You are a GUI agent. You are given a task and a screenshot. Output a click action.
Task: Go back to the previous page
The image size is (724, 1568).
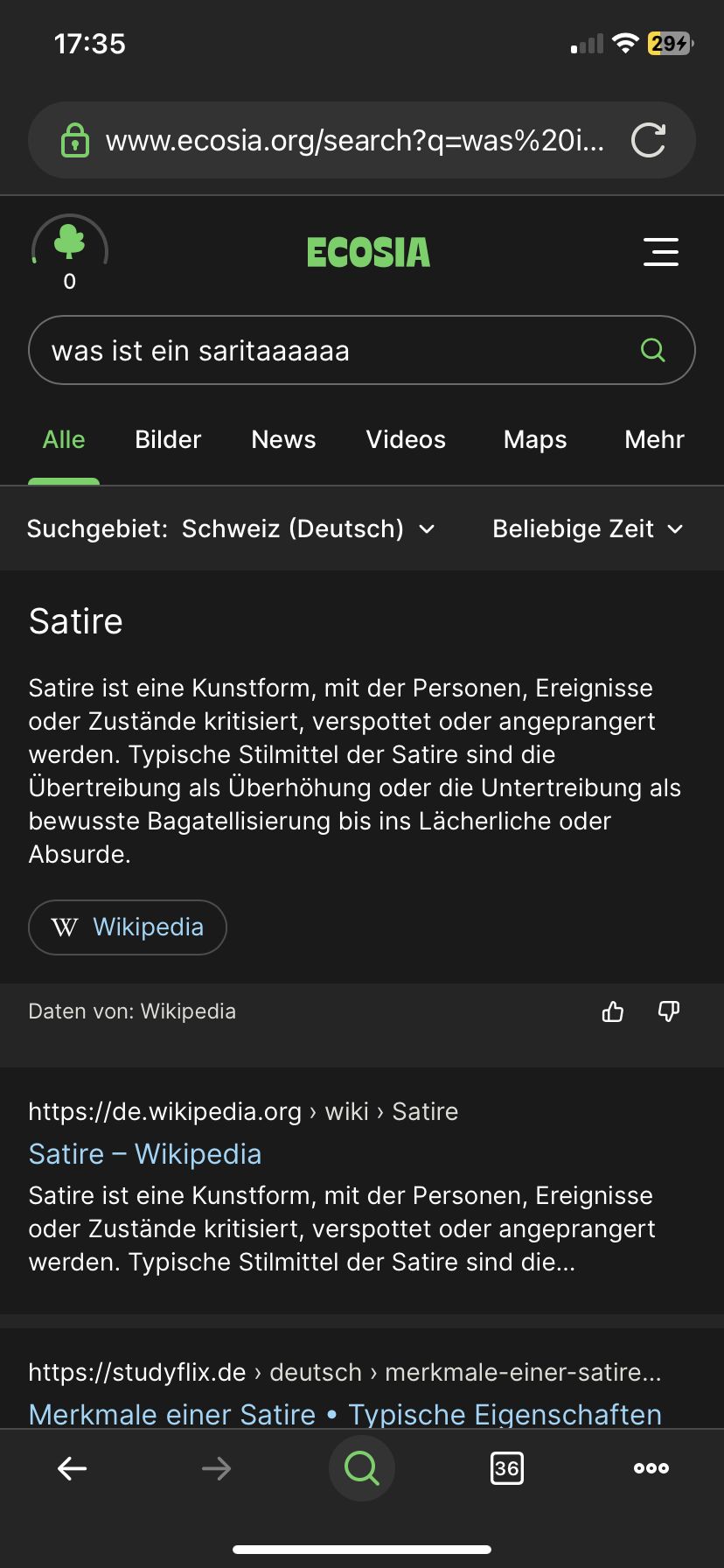[72, 1467]
